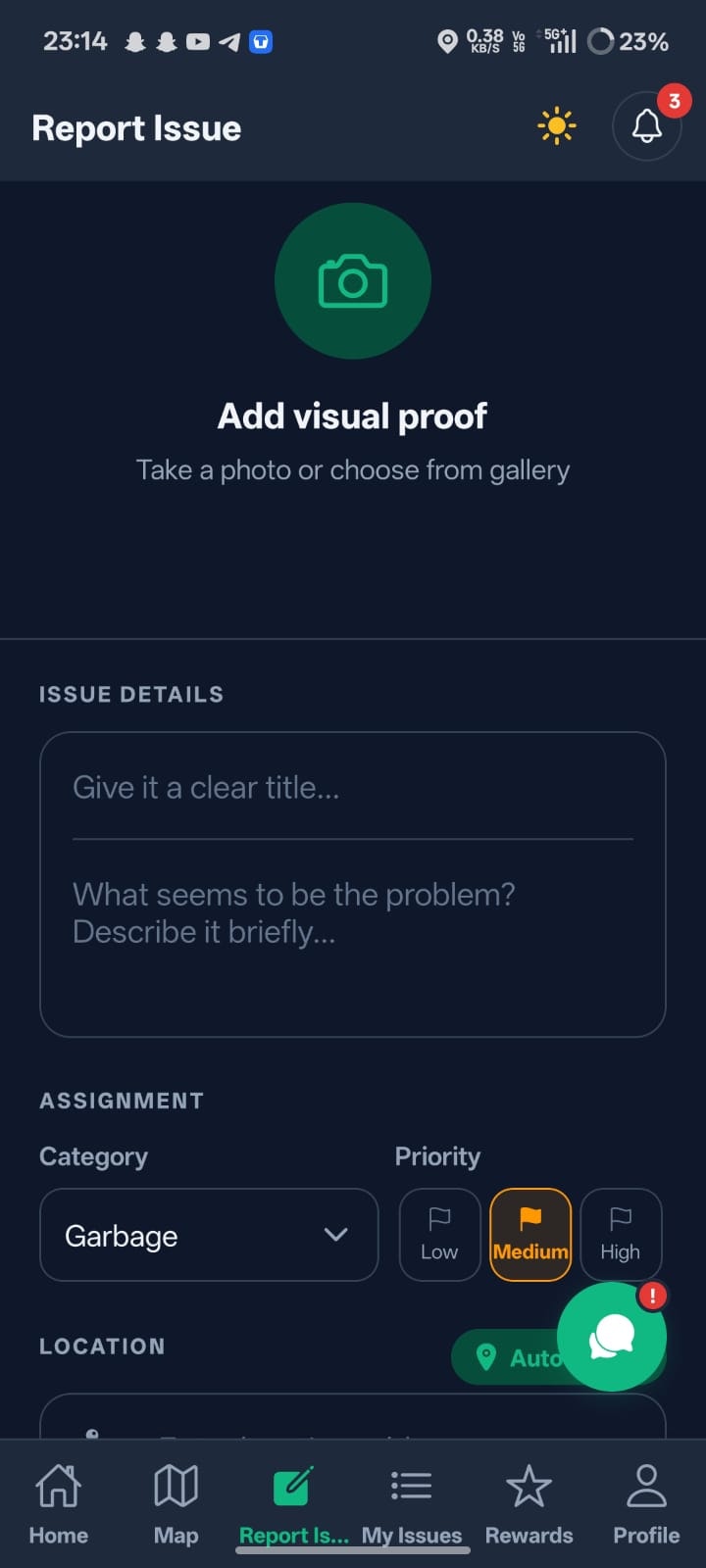Expand the Garbage category dropdown
Screen dimensions: 706x1568
pos(208,1235)
